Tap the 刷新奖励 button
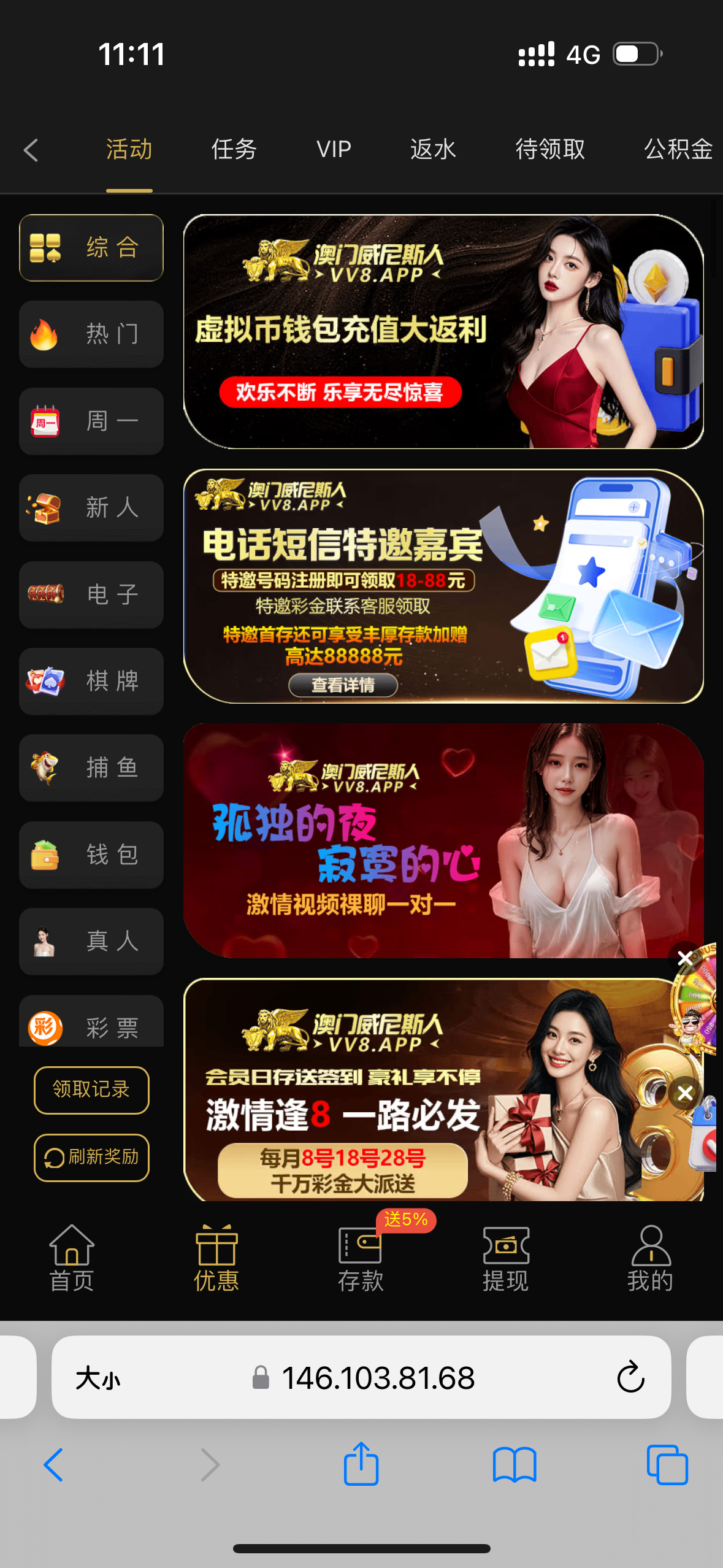 point(91,1157)
